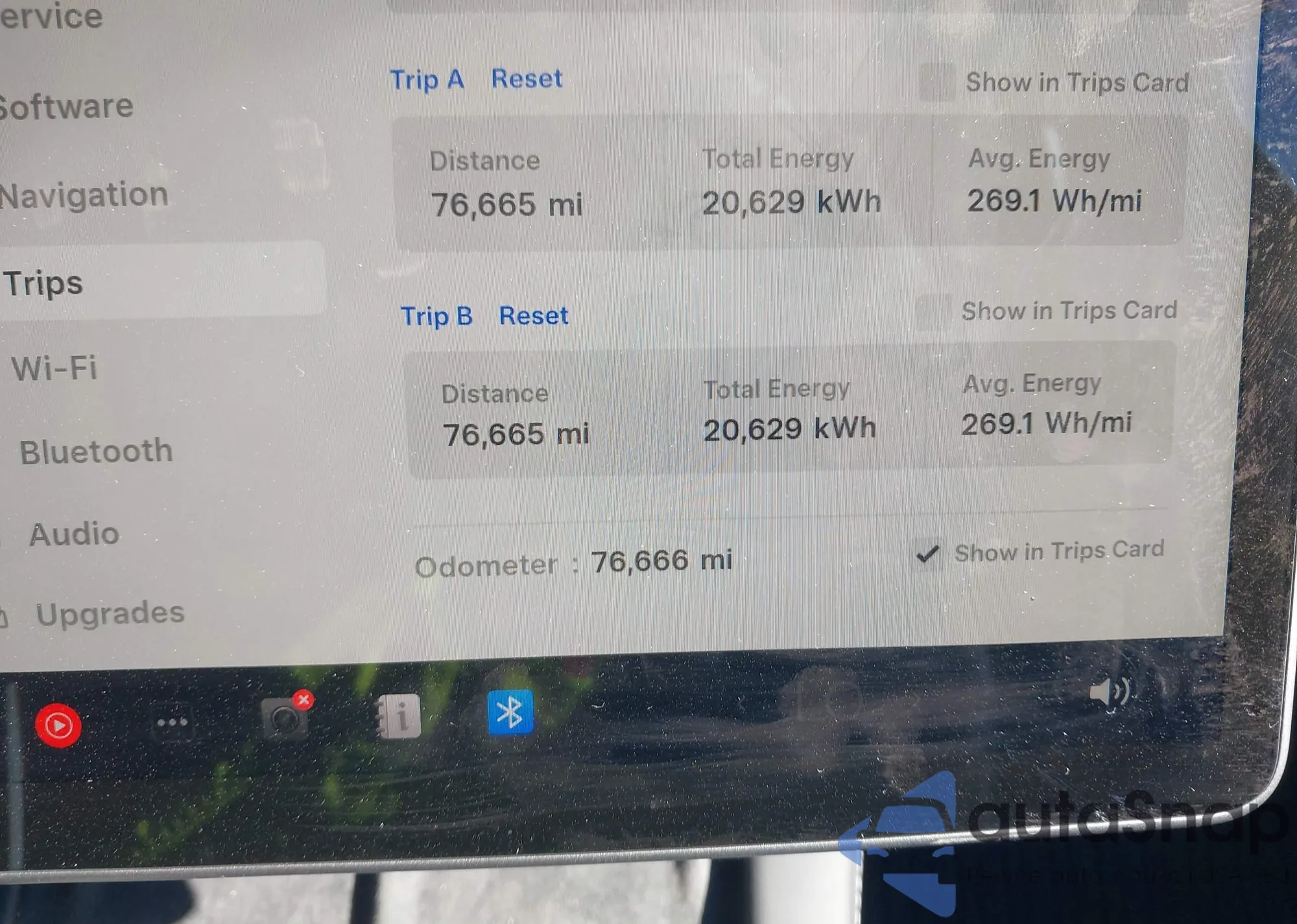Tap the blue Bluetooth app icon
The height and width of the screenshot is (924, 1297).
pos(510,713)
